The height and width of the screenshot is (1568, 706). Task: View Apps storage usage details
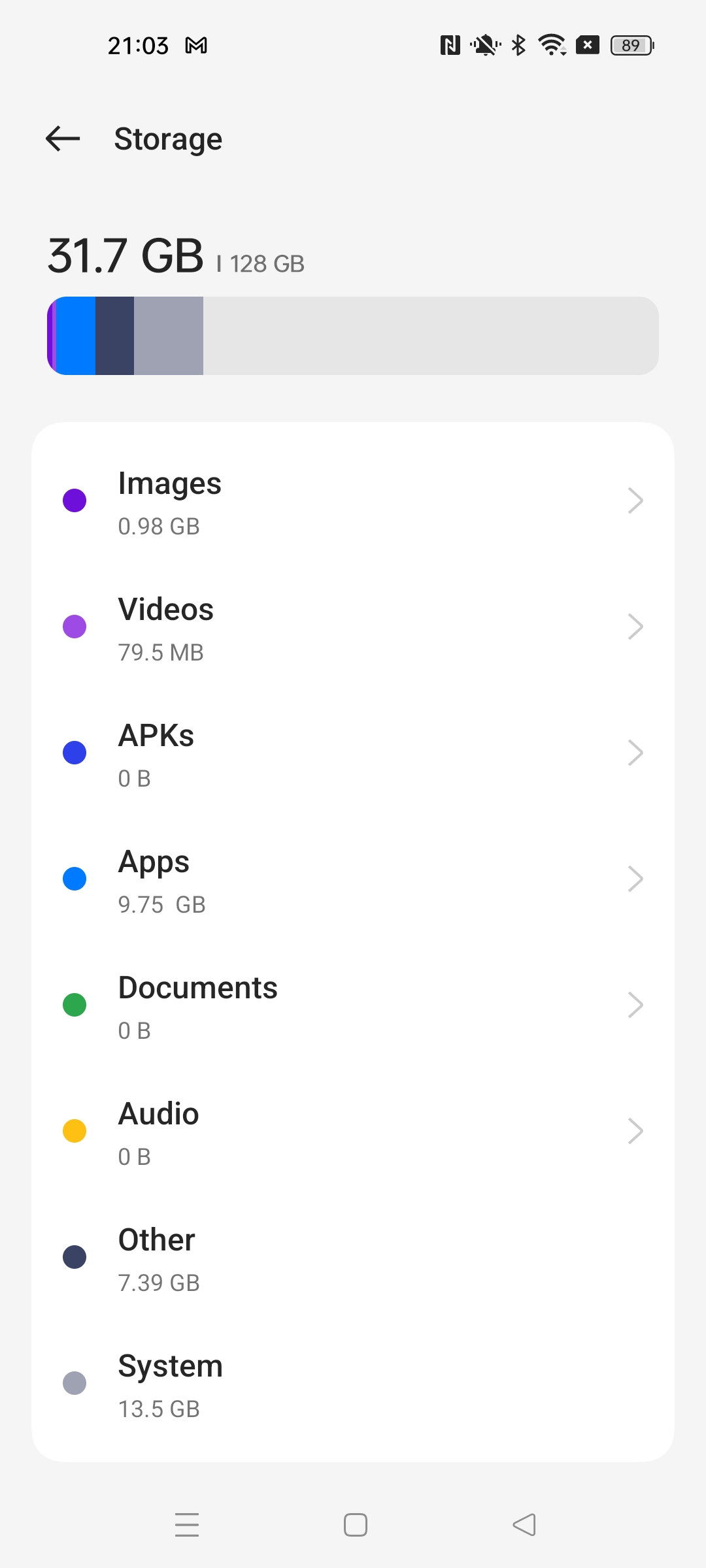353,879
